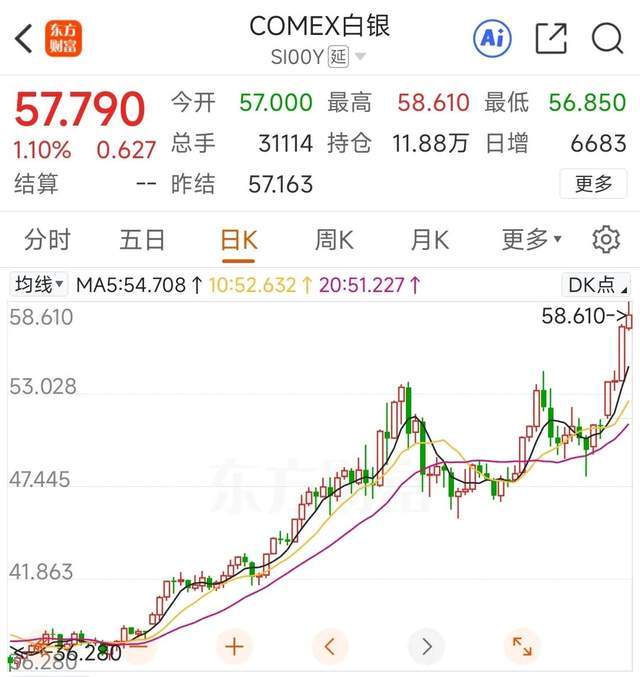This screenshot has width=640, height=677.
Task: Switch to the 月K chart tab
Action: click(429, 240)
